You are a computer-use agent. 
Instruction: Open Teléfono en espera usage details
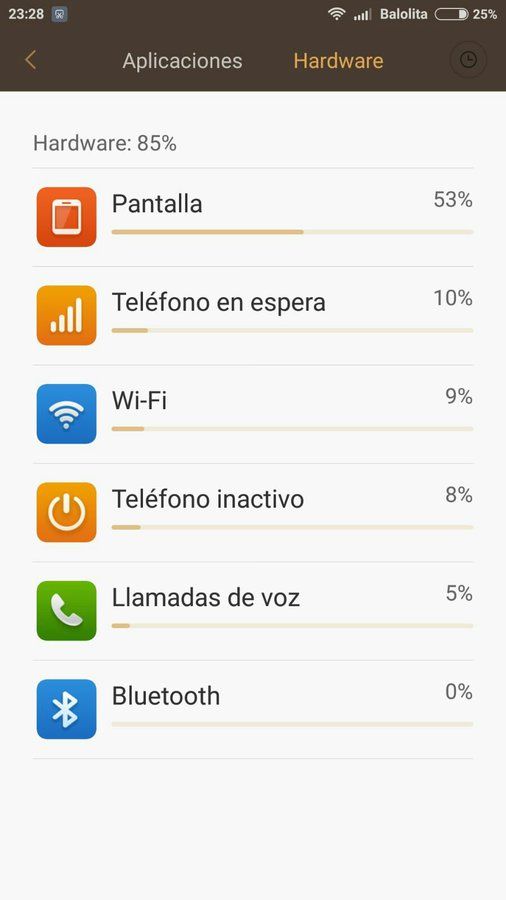253,316
